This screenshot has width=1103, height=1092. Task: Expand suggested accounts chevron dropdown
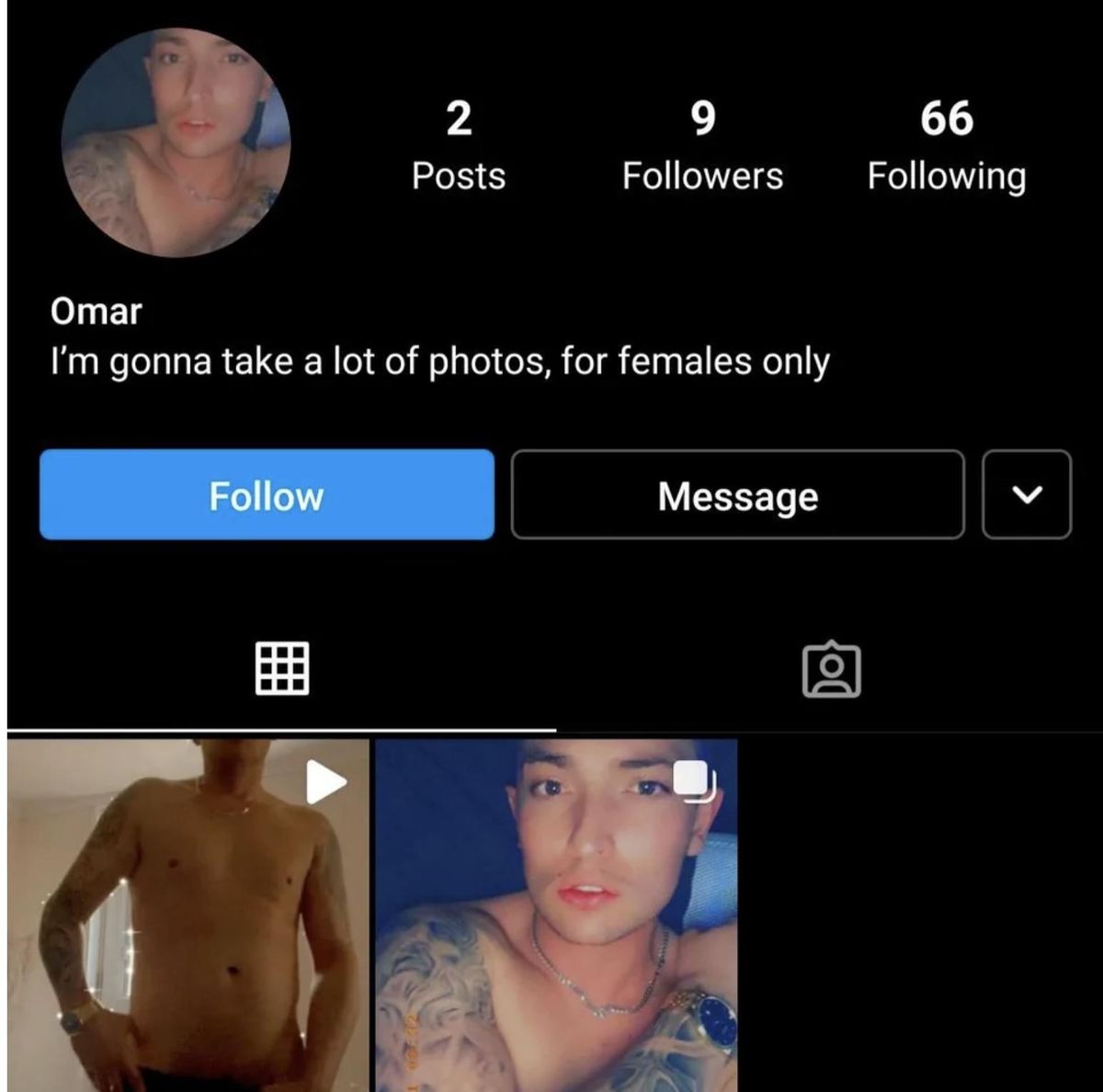tap(1026, 495)
